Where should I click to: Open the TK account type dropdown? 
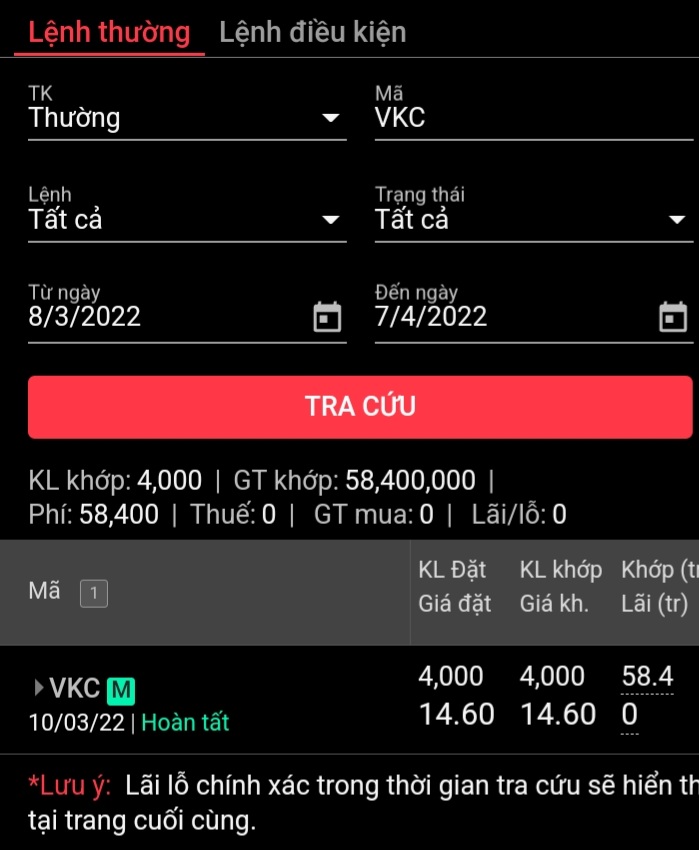point(186,118)
